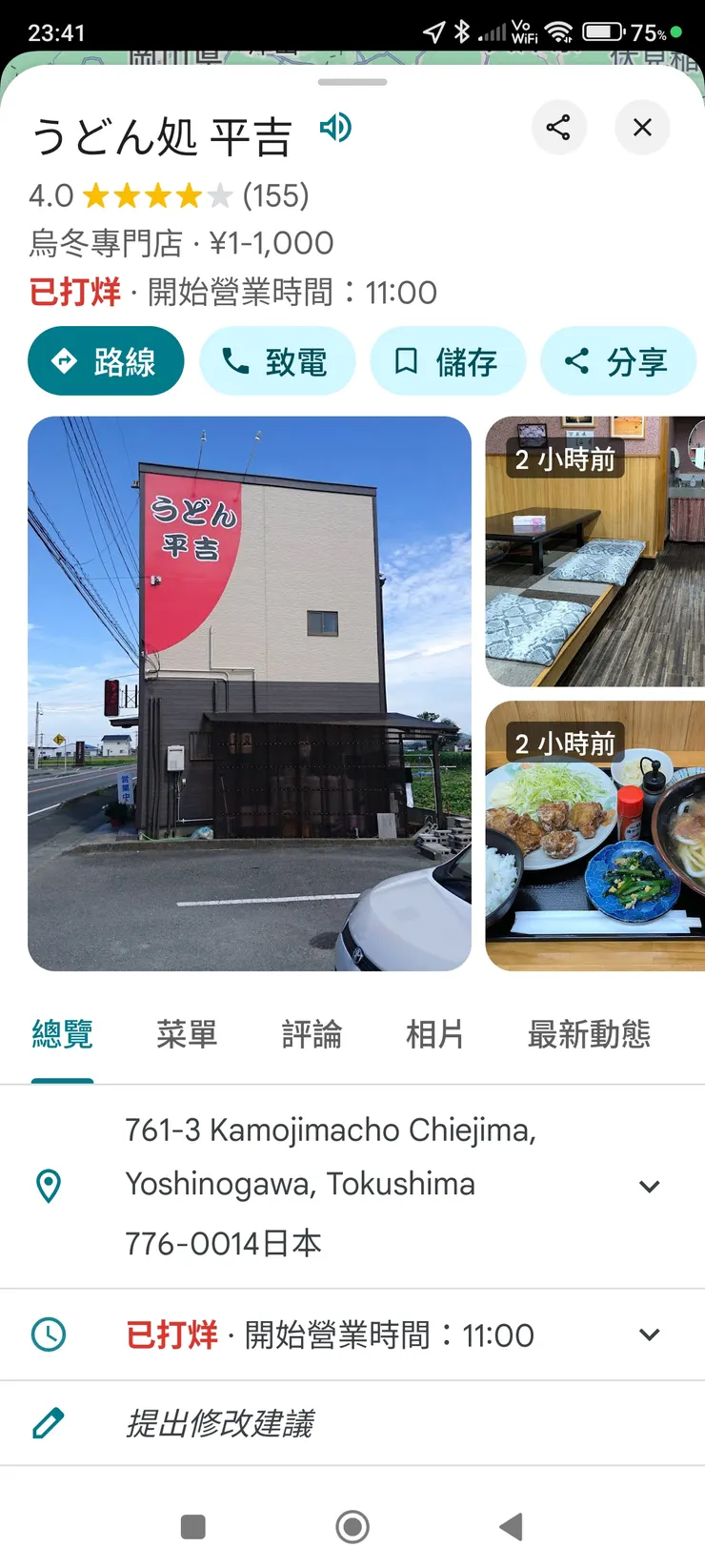The image size is (705, 1568).
Task: Tap the system back button
Action: (x=512, y=1527)
